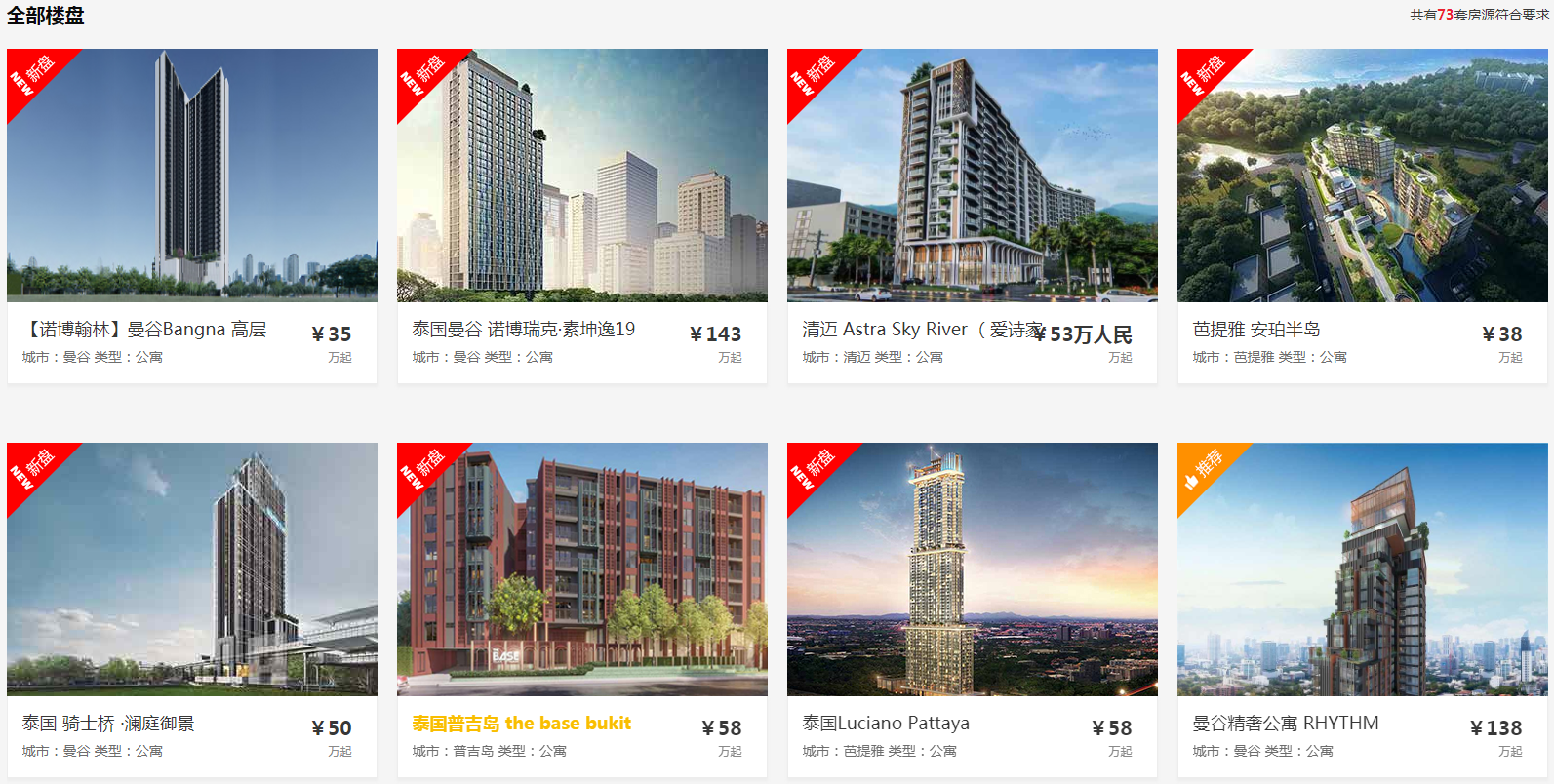View the 清迈 Astra Sky River property
The width and height of the screenshot is (1554, 784).
tap(917, 330)
